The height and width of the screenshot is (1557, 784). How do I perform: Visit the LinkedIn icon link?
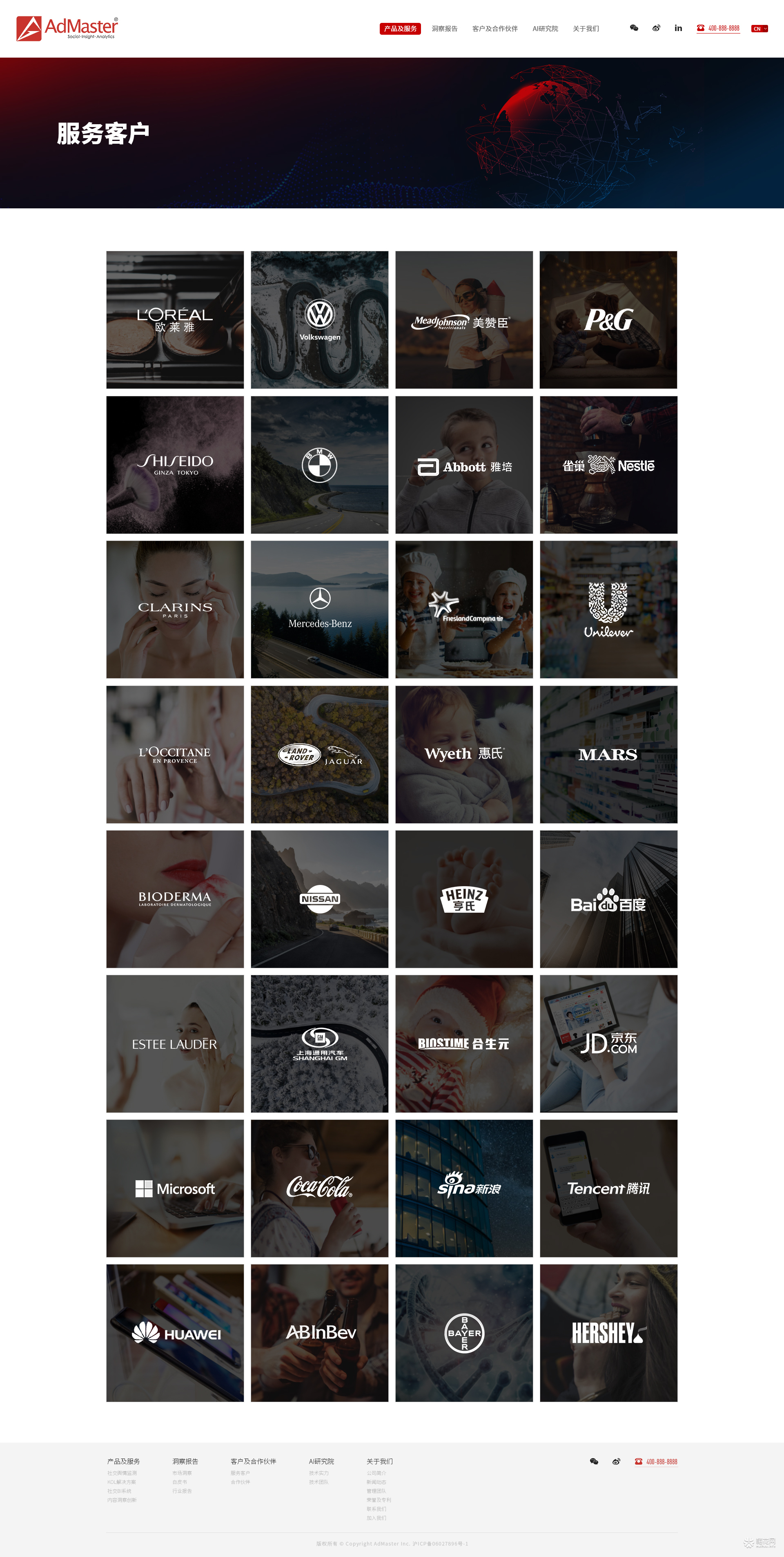pos(678,28)
